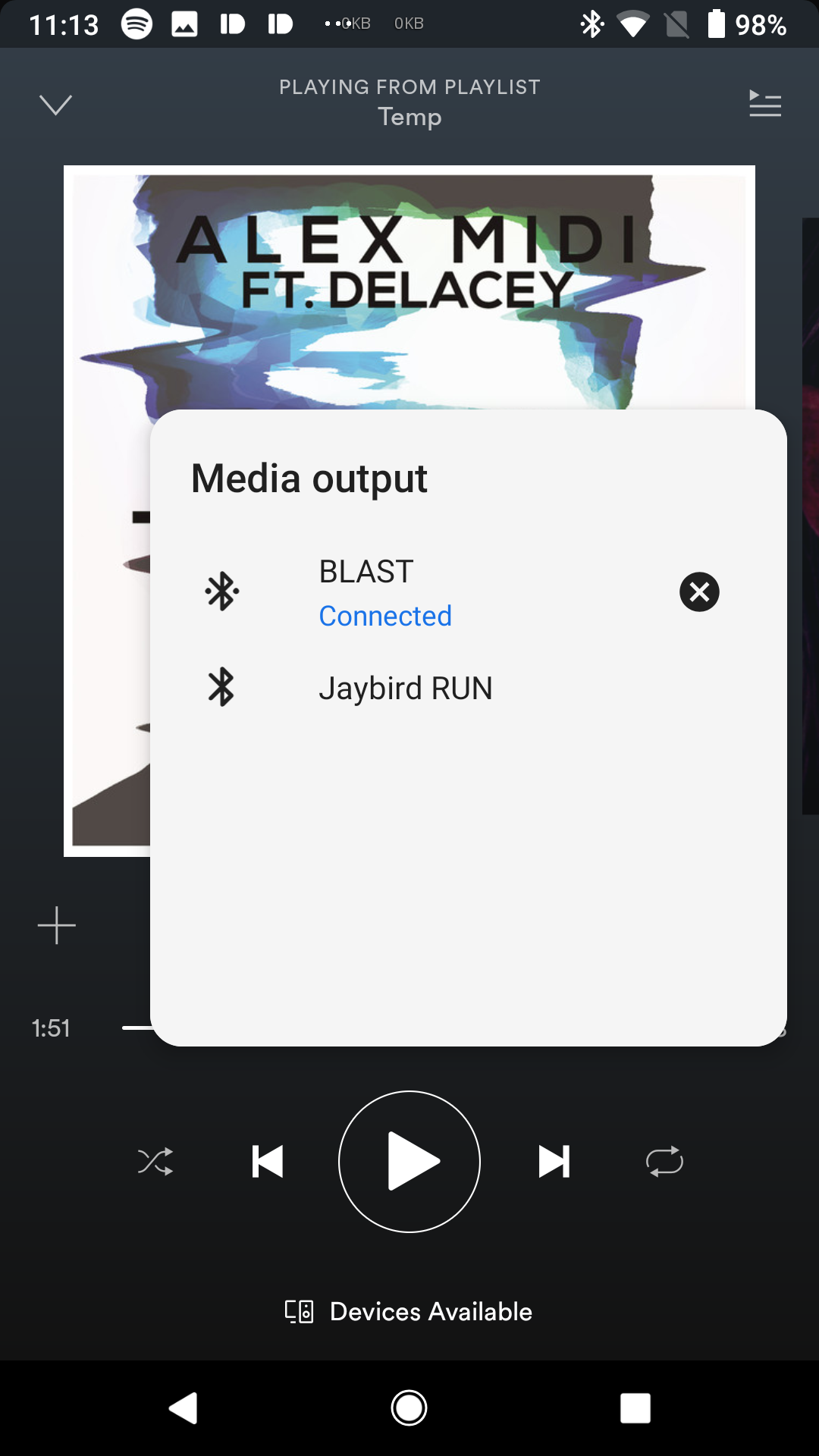Tap the Devices Available label
This screenshot has height=1456, width=819.
click(x=430, y=1311)
